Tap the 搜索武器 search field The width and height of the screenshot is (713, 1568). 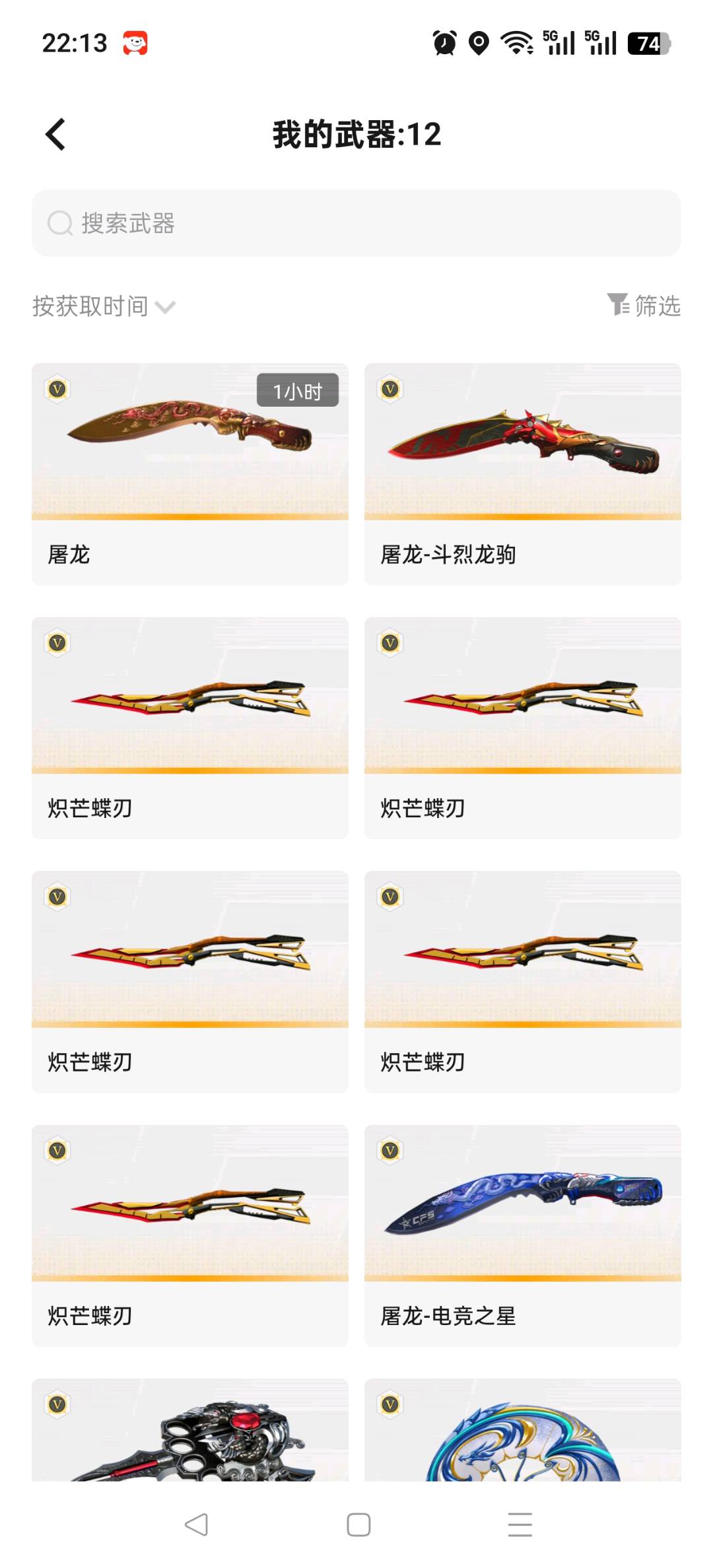356,223
